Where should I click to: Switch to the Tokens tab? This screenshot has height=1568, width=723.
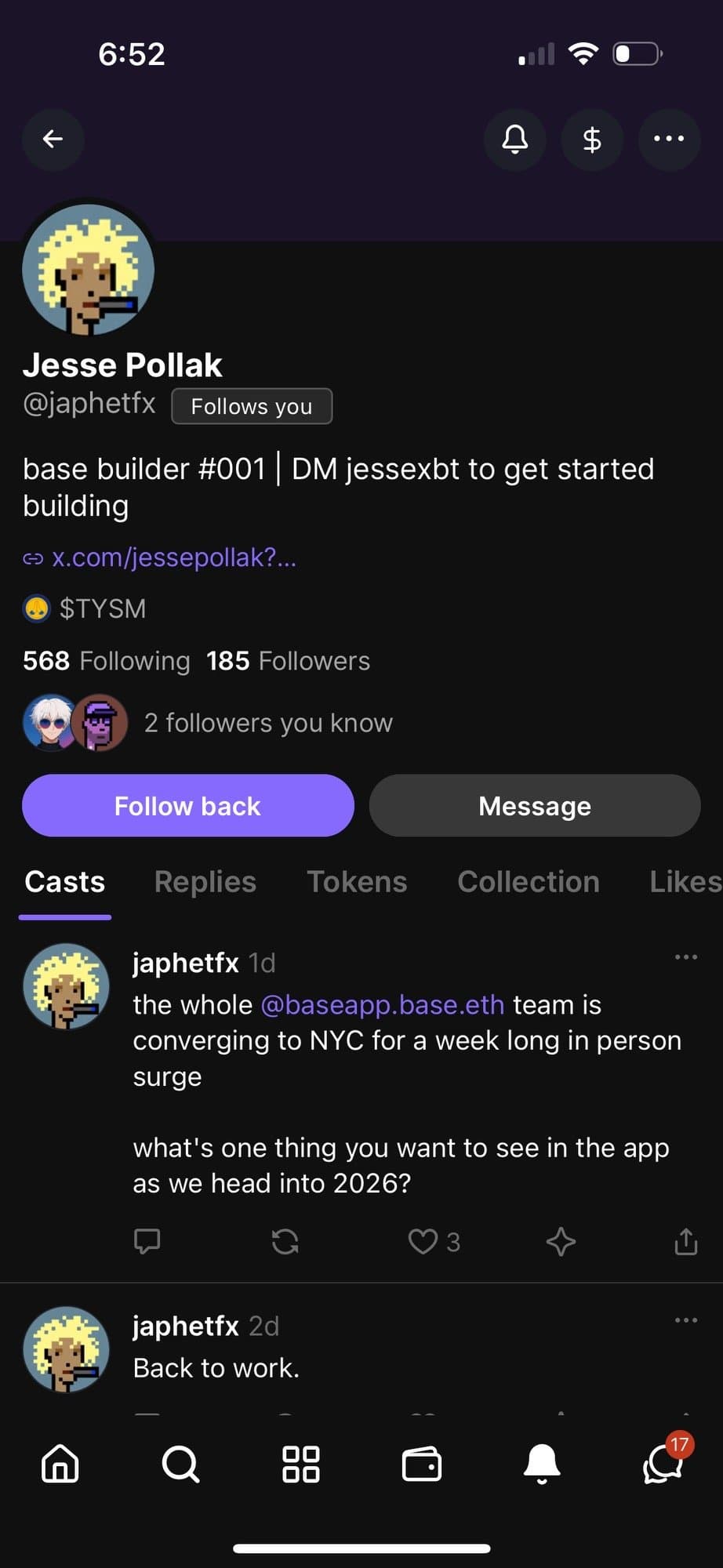tap(357, 882)
